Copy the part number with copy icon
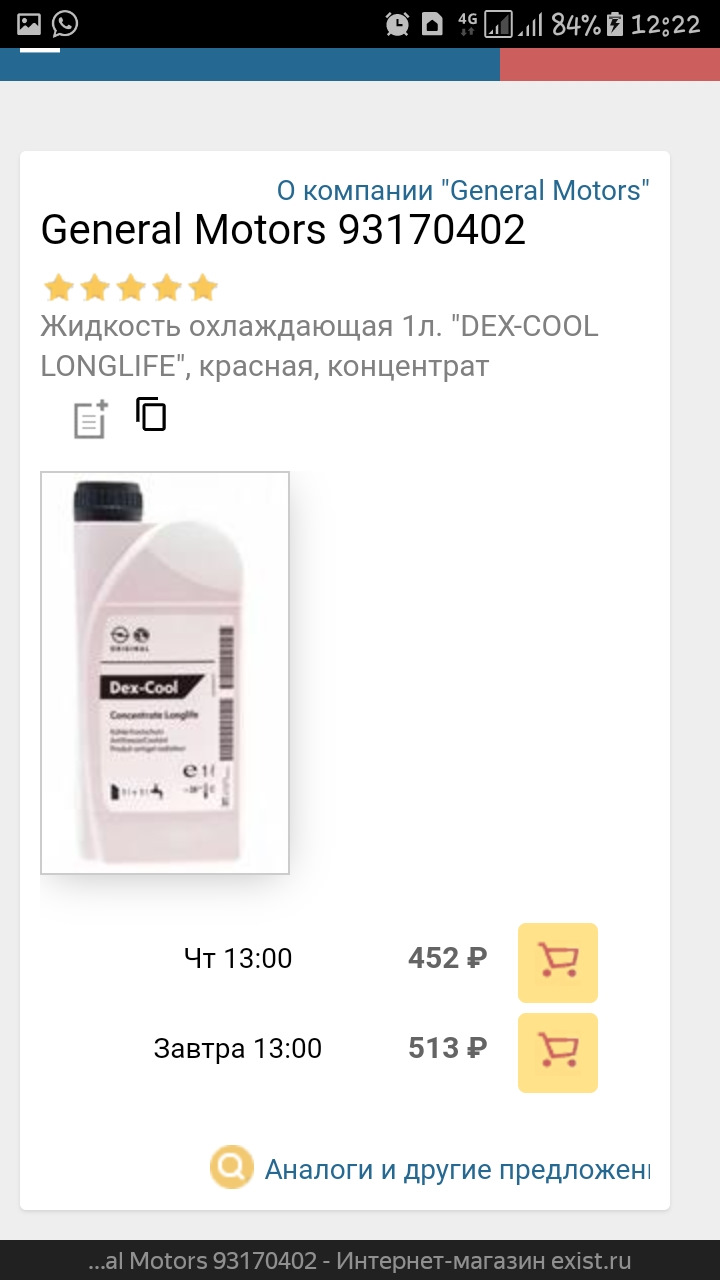Screen dimensions: 720x1280 pyautogui.click(x=151, y=414)
